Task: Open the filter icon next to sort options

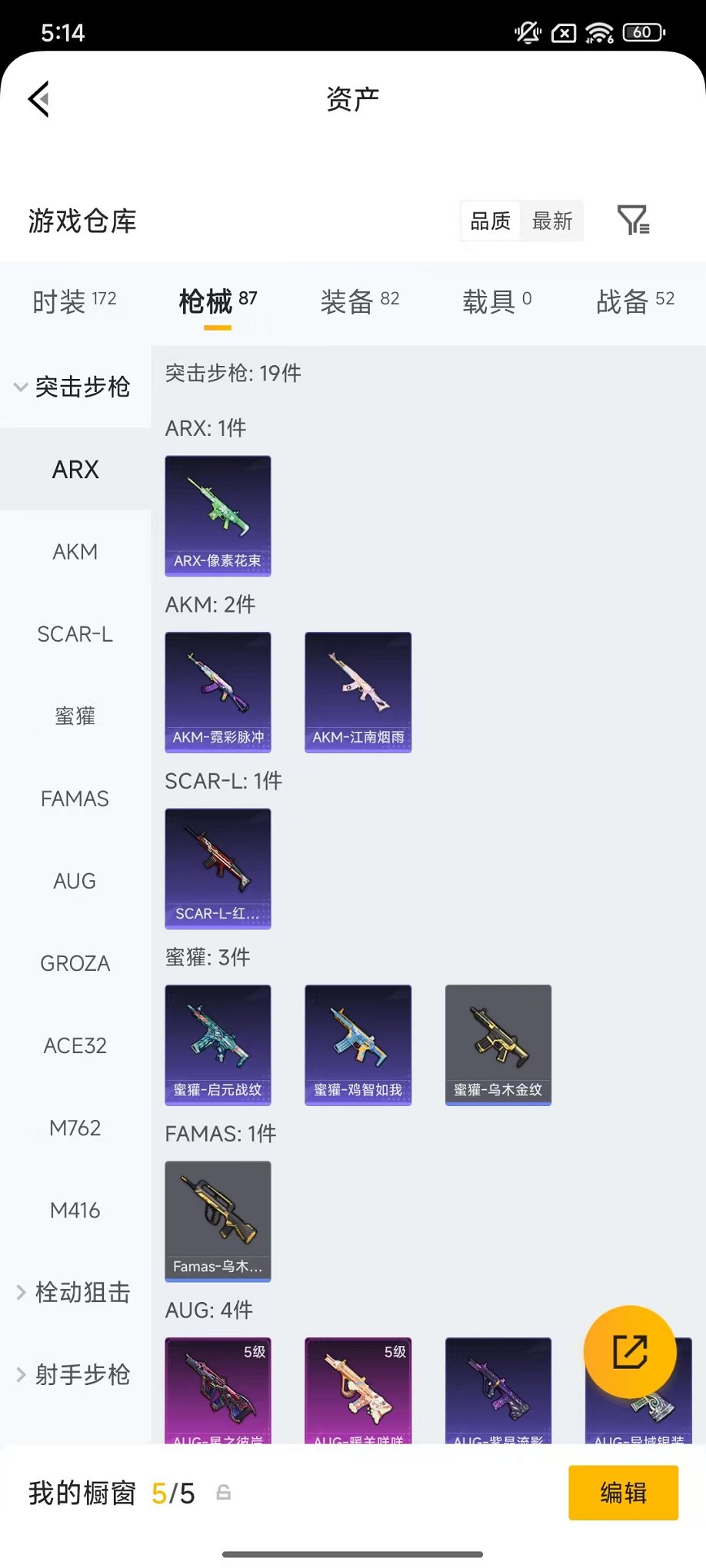Action: (x=634, y=221)
